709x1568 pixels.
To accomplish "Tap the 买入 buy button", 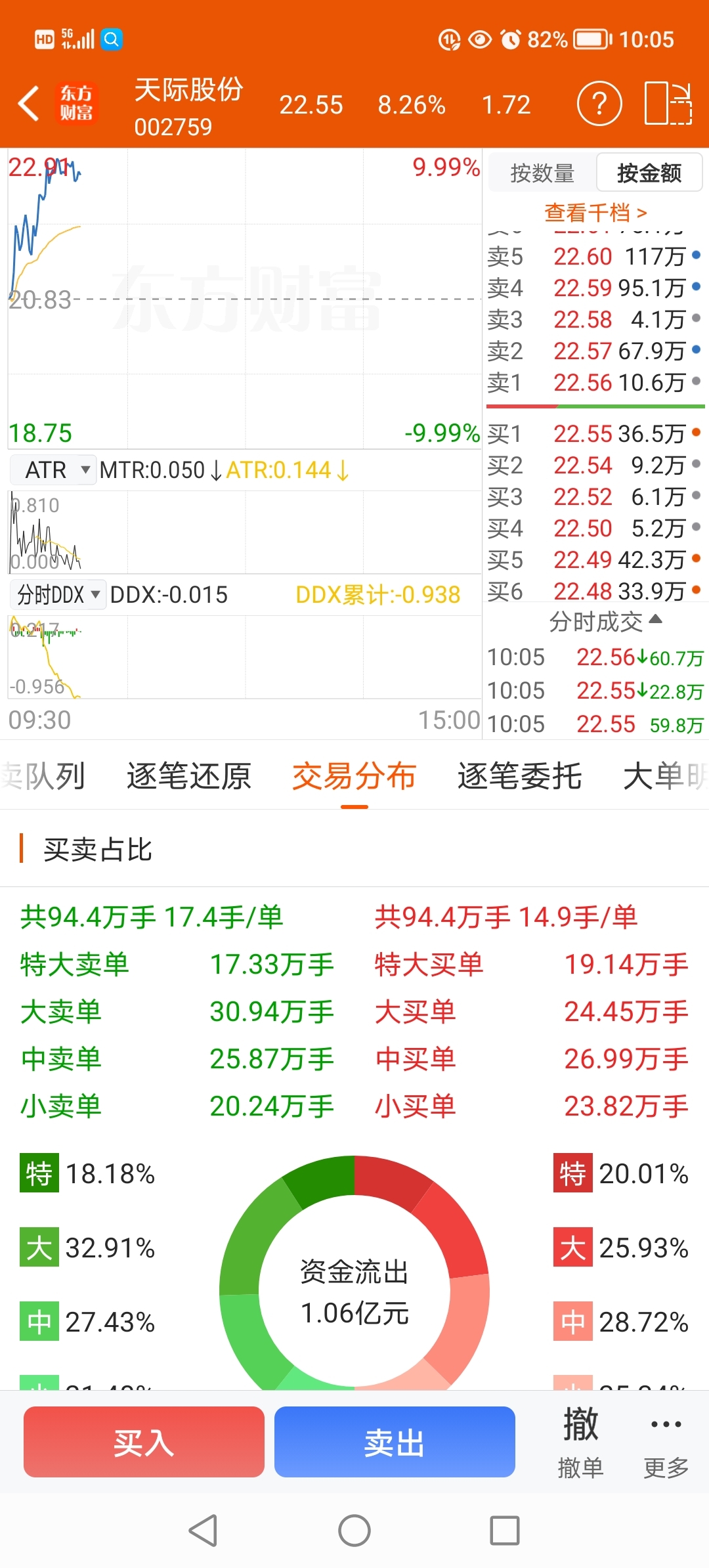I will (x=144, y=1442).
